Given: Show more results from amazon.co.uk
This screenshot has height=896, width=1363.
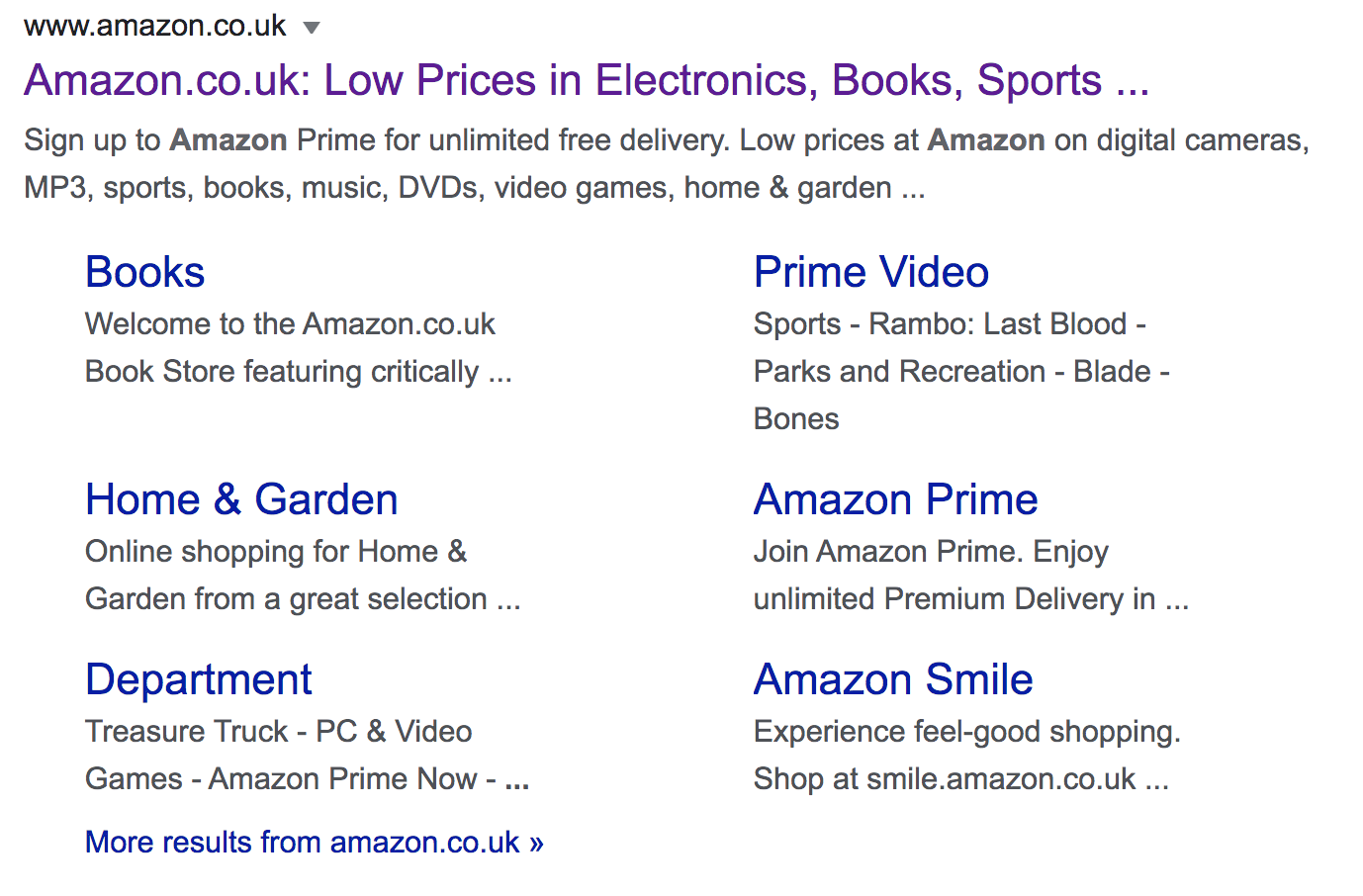Looking at the screenshot, I should click(x=315, y=843).
